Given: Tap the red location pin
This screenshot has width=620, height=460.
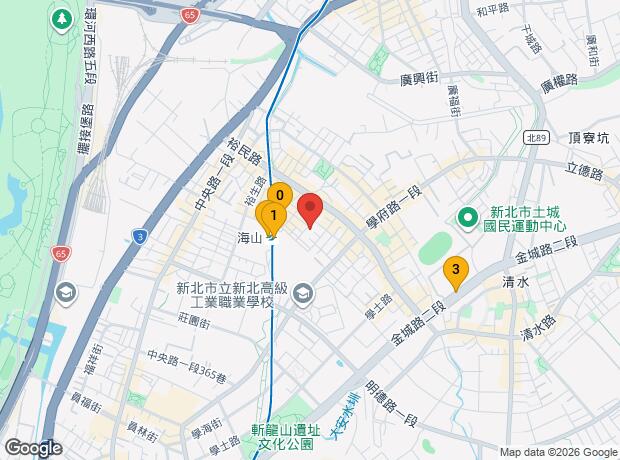Looking at the screenshot, I should point(310,206).
